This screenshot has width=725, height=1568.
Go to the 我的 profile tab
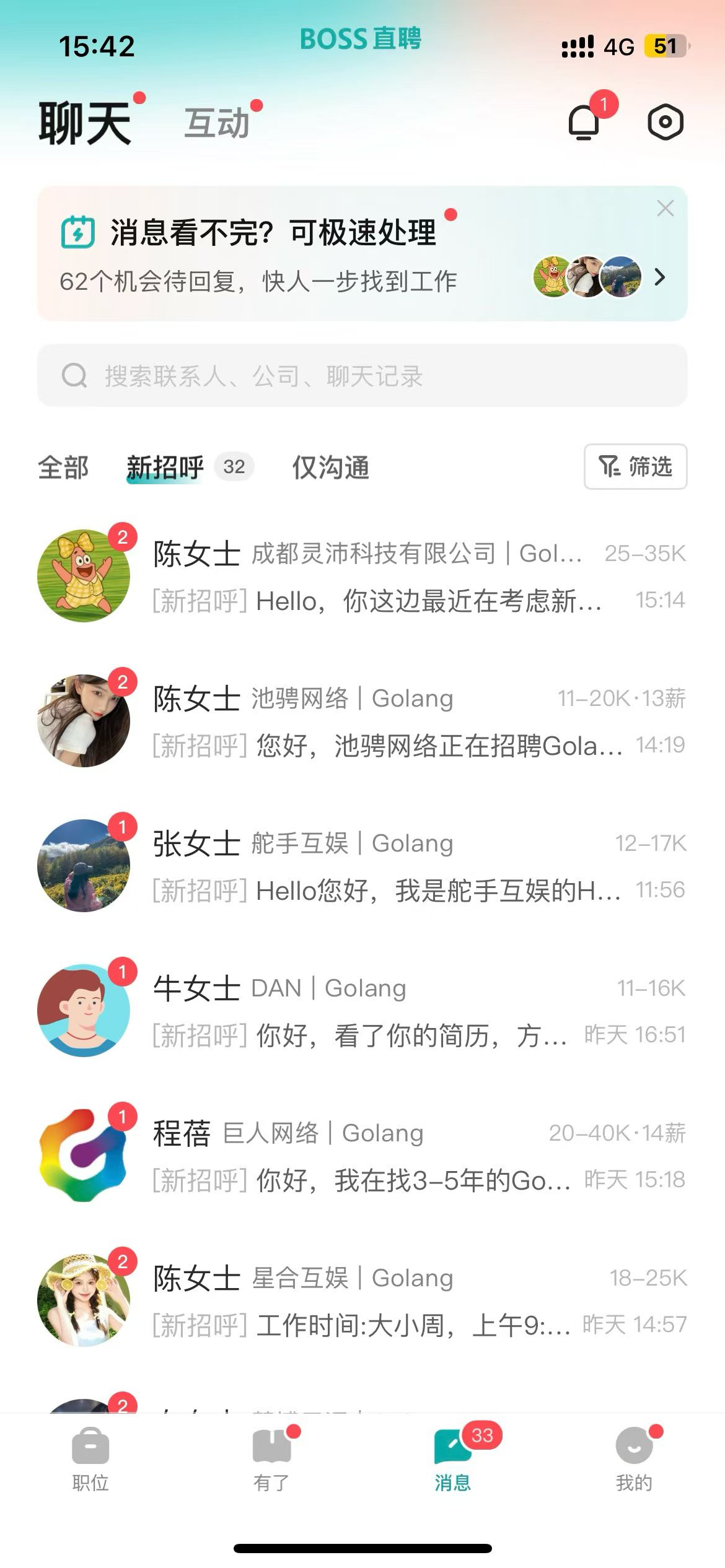(634, 1460)
